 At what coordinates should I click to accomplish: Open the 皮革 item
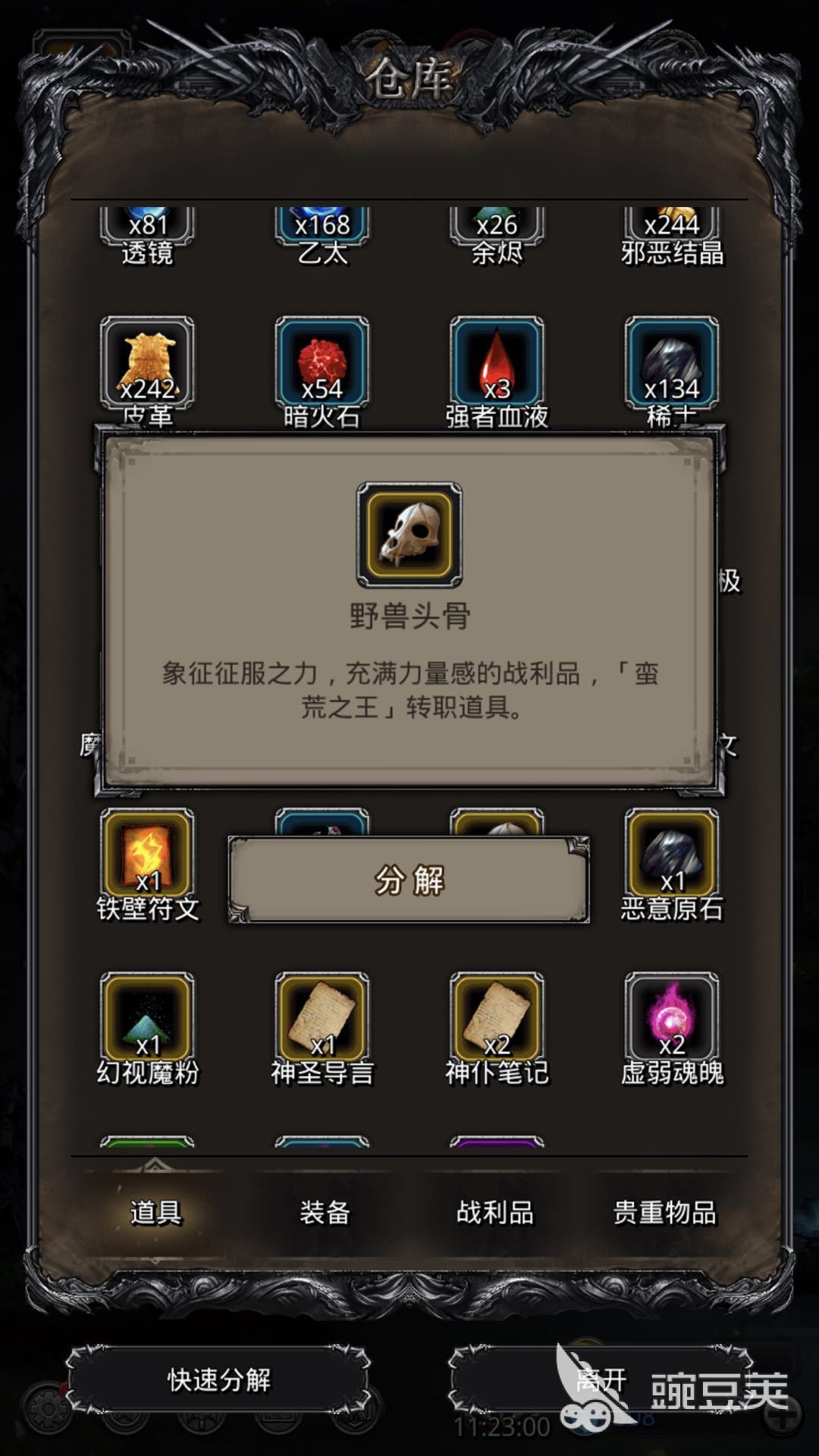pyautogui.click(x=147, y=364)
